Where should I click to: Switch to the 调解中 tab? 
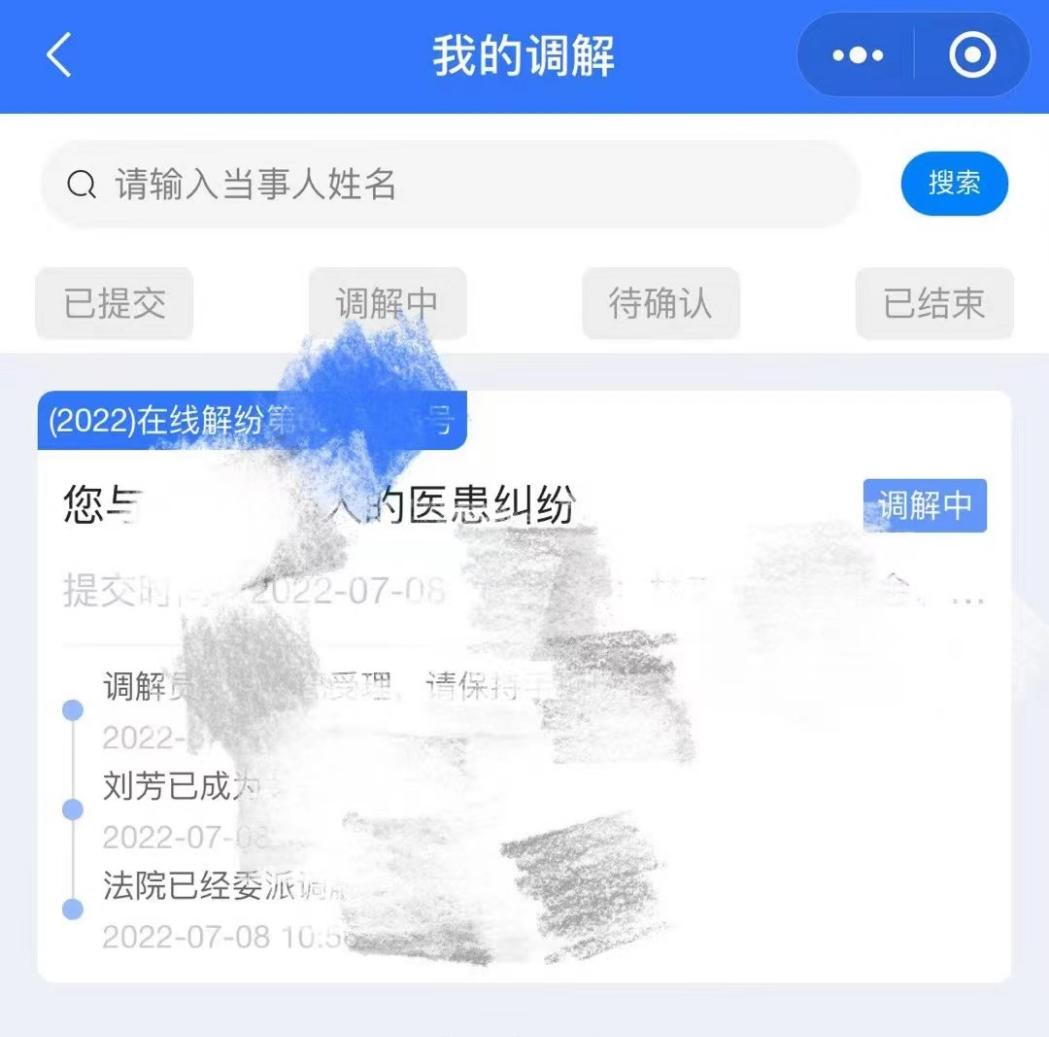click(x=387, y=303)
